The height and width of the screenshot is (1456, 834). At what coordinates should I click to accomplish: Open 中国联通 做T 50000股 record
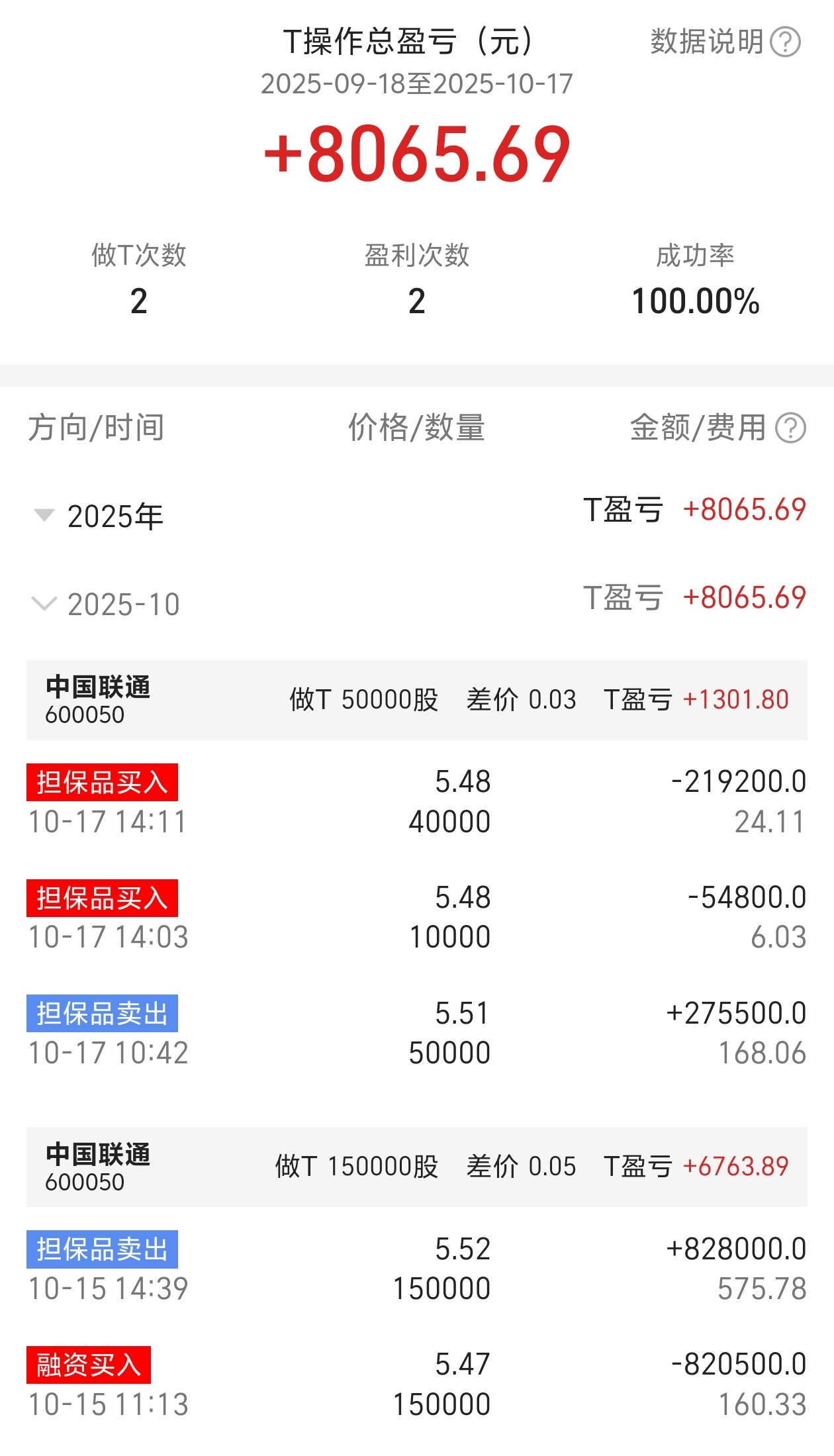[416, 700]
